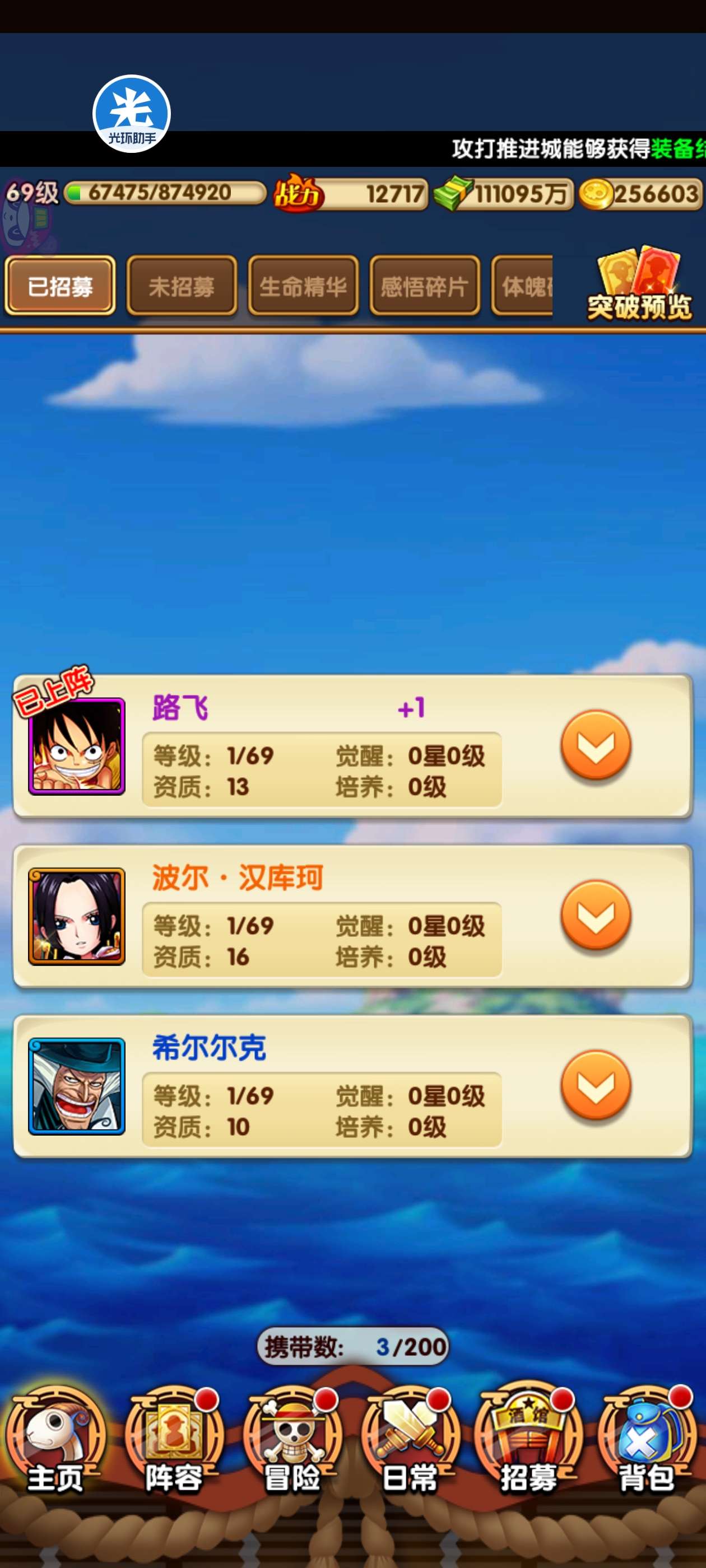This screenshot has height=1568, width=706.
Task: Switch to the 已招募 tab
Action: pos(60,286)
